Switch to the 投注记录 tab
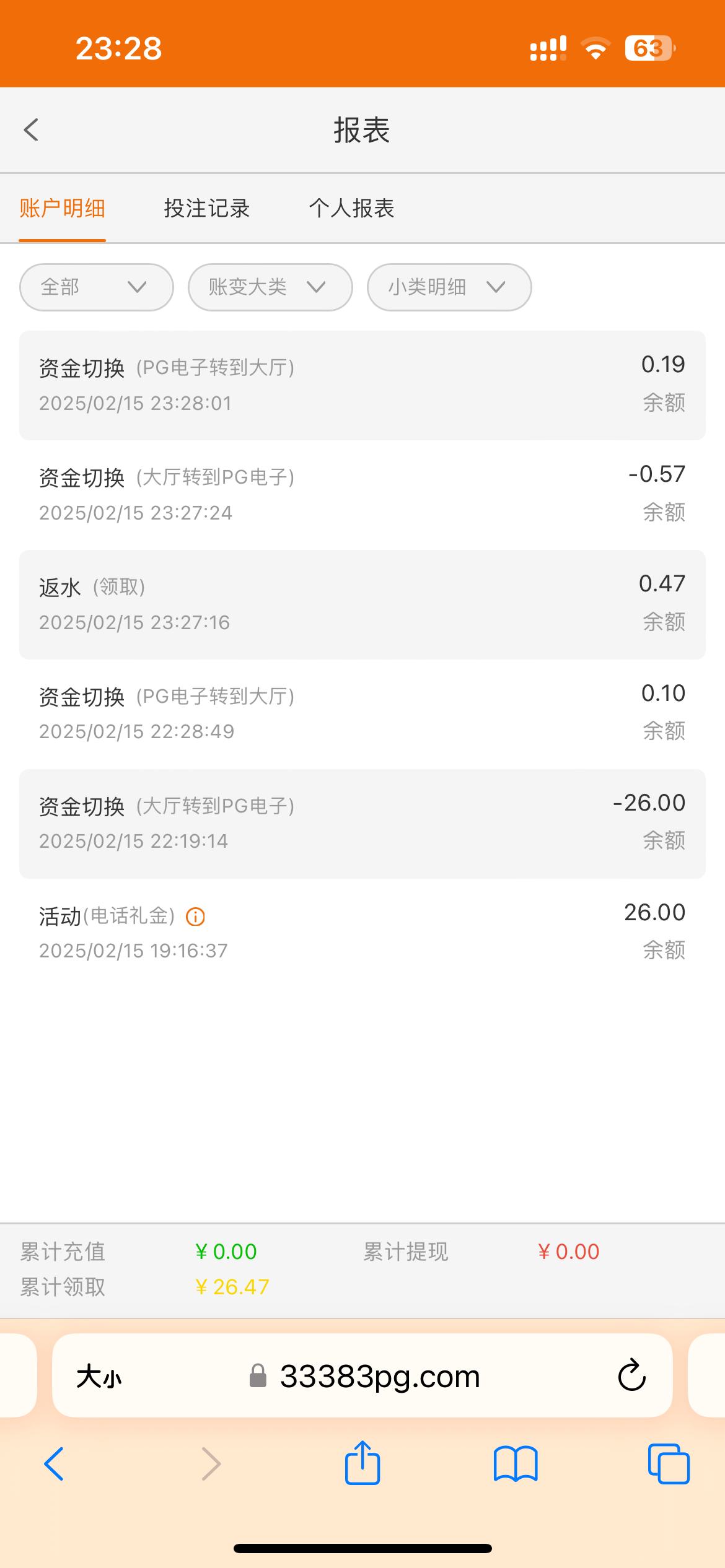This screenshot has width=725, height=1568. click(206, 209)
